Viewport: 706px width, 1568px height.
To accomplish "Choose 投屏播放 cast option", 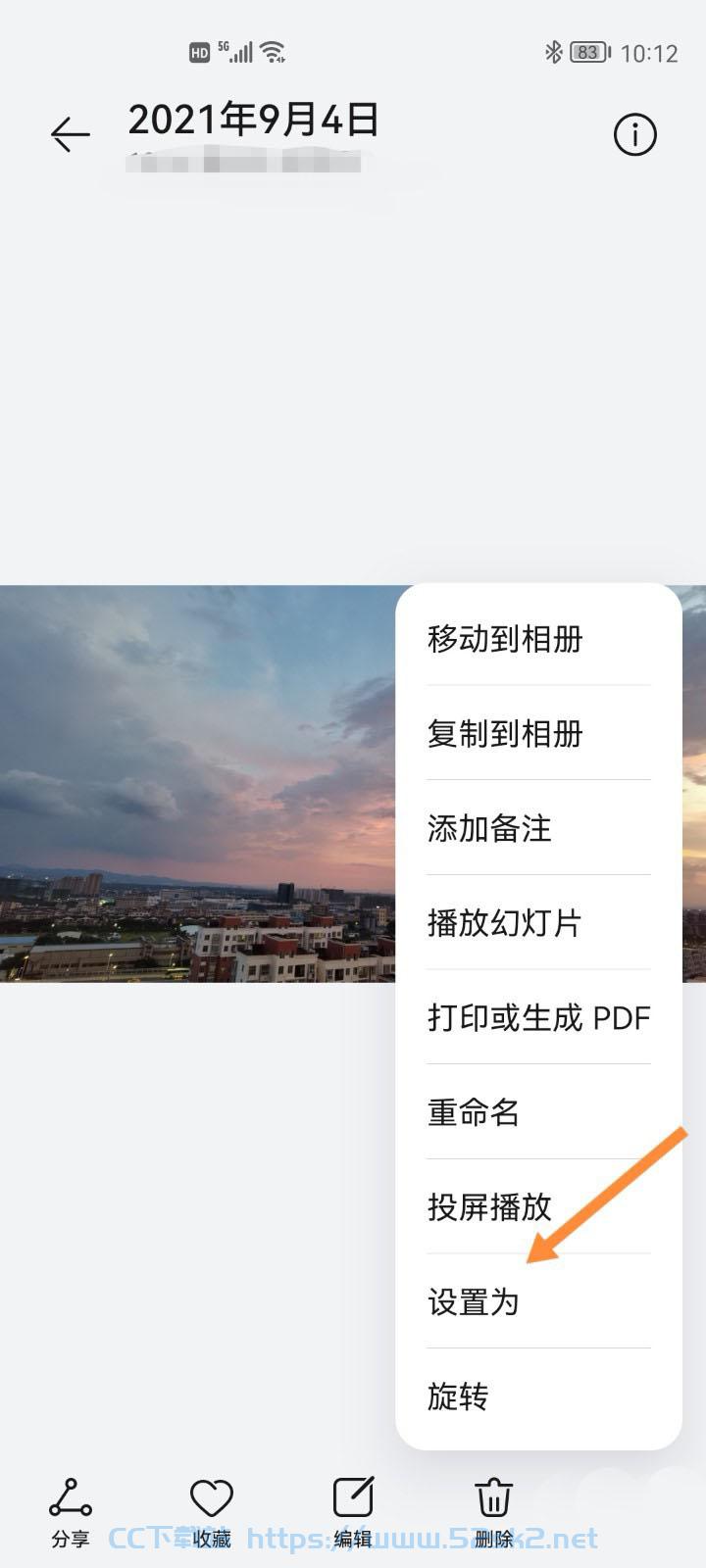I will click(x=538, y=1206).
